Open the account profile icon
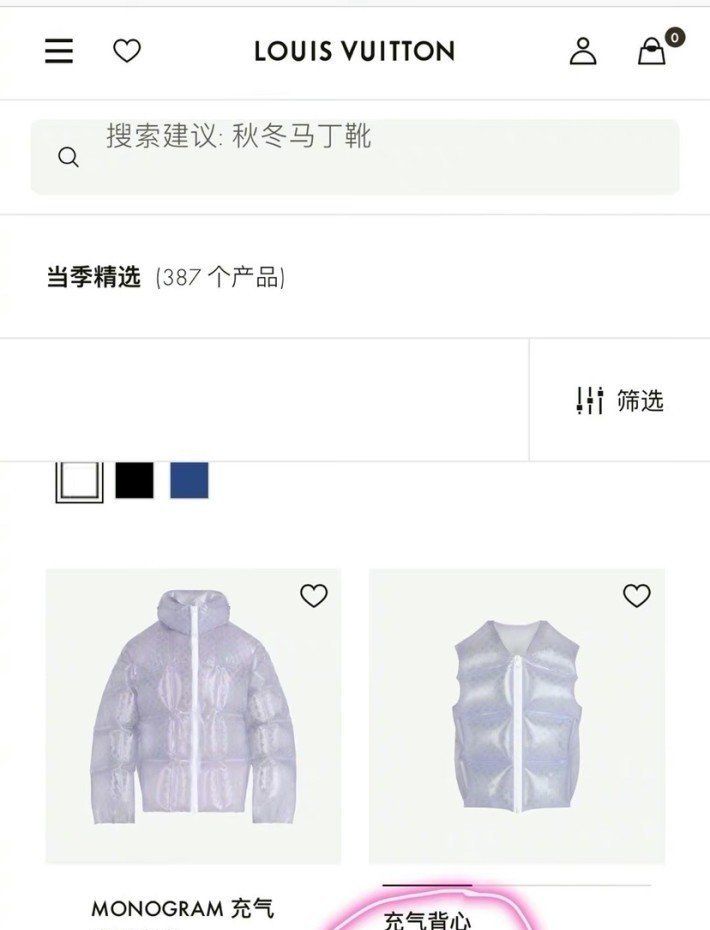 click(x=583, y=51)
